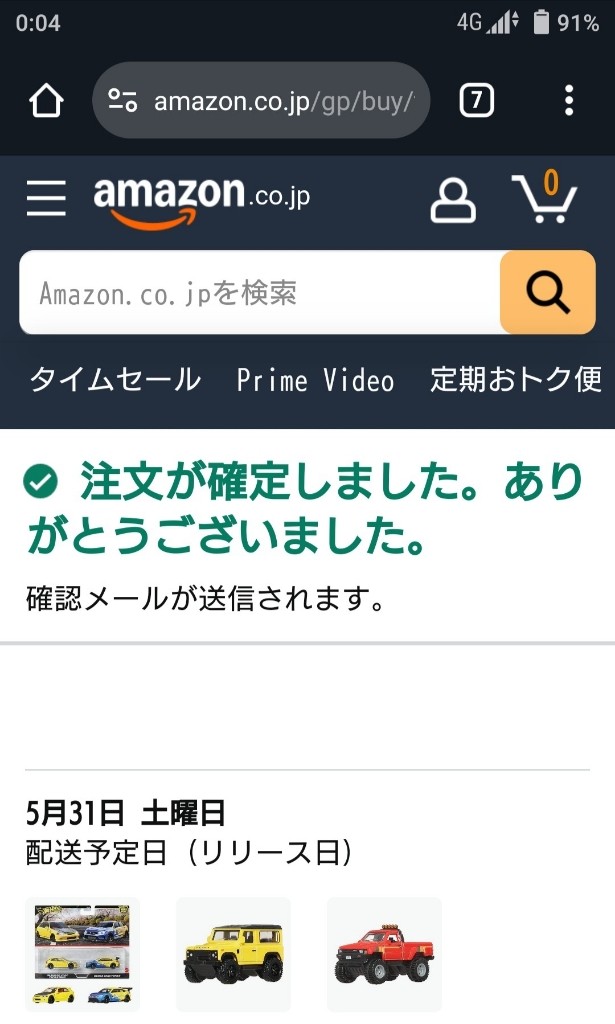This screenshot has height=1024, width=615.
Task: Open the Amazon hamburger menu
Action: pyautogui.click(x=46, y=198)
